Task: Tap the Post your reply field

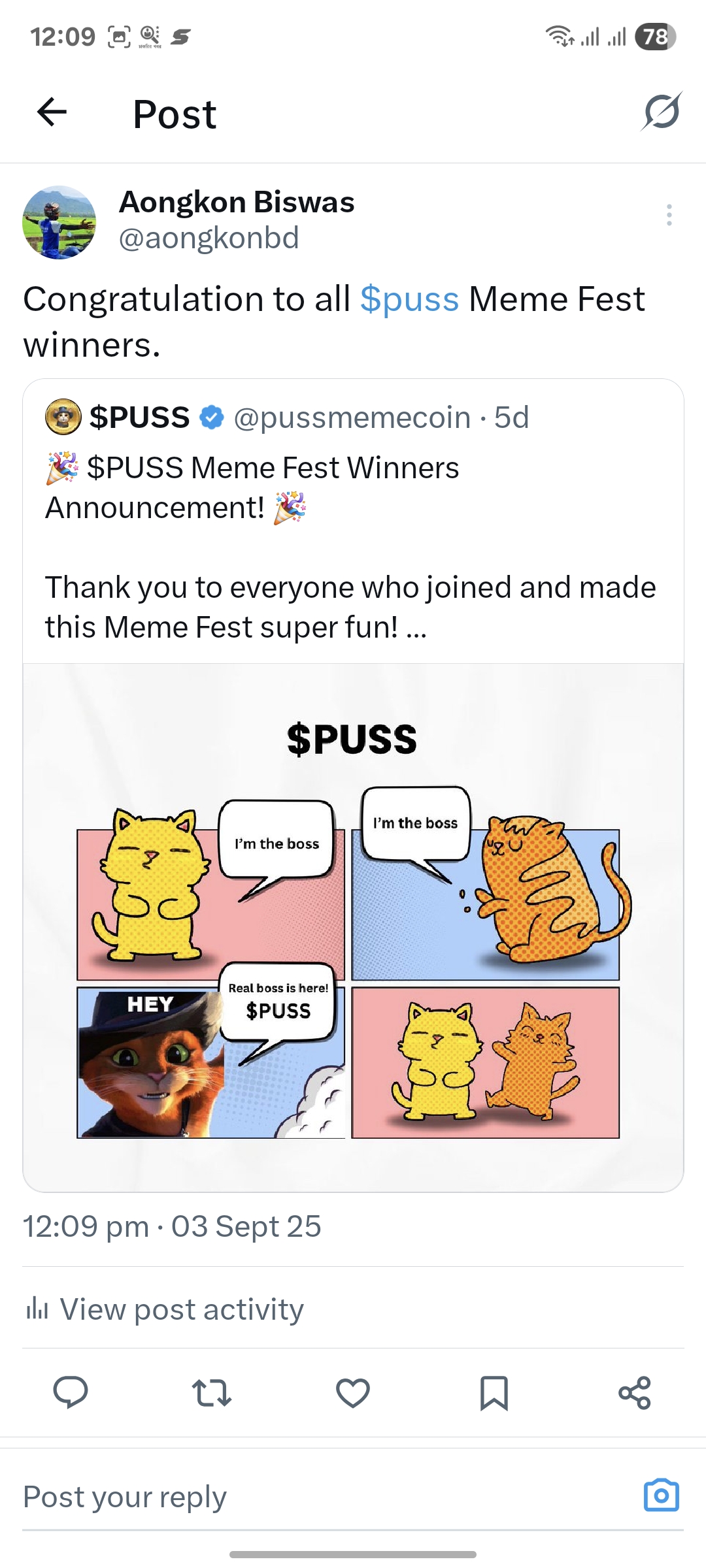Action: click(294, 1497)
